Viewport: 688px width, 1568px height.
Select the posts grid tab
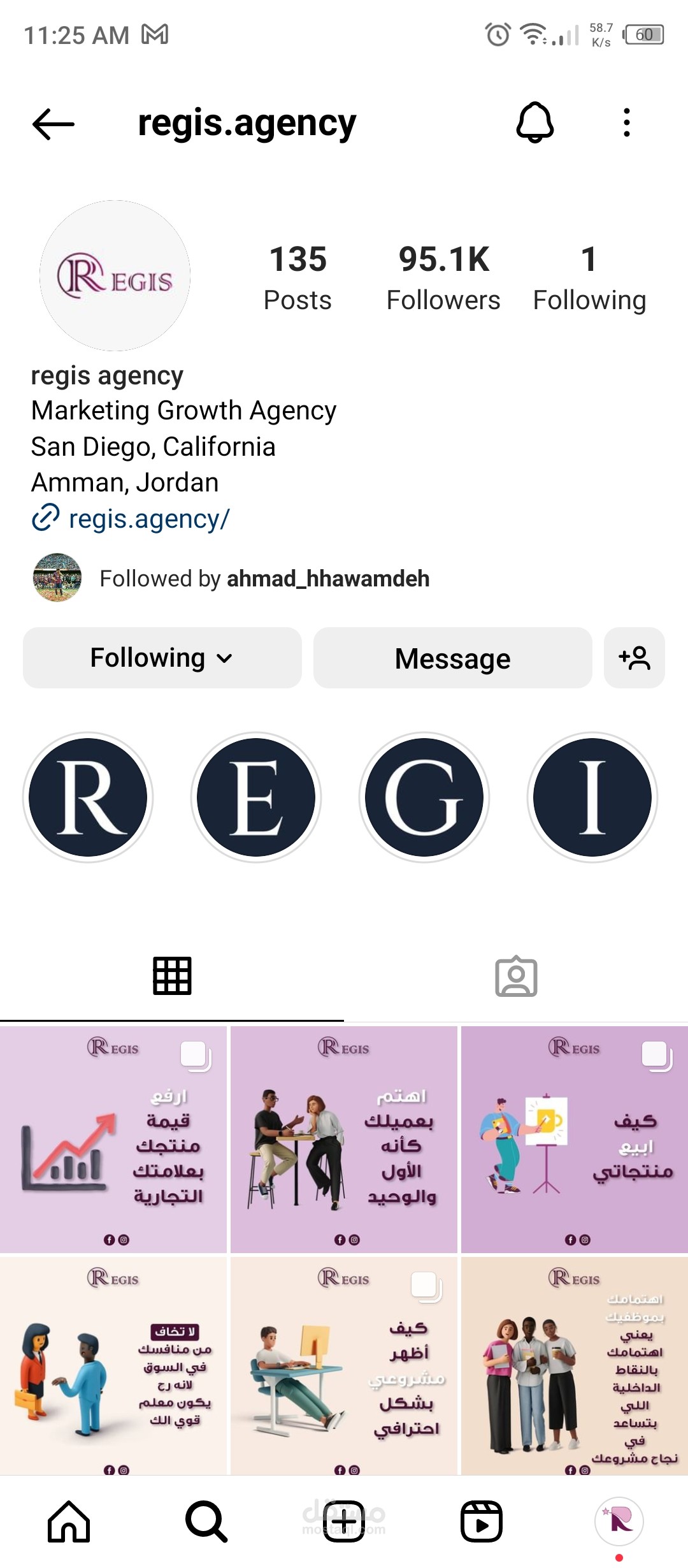coord(172,976)
